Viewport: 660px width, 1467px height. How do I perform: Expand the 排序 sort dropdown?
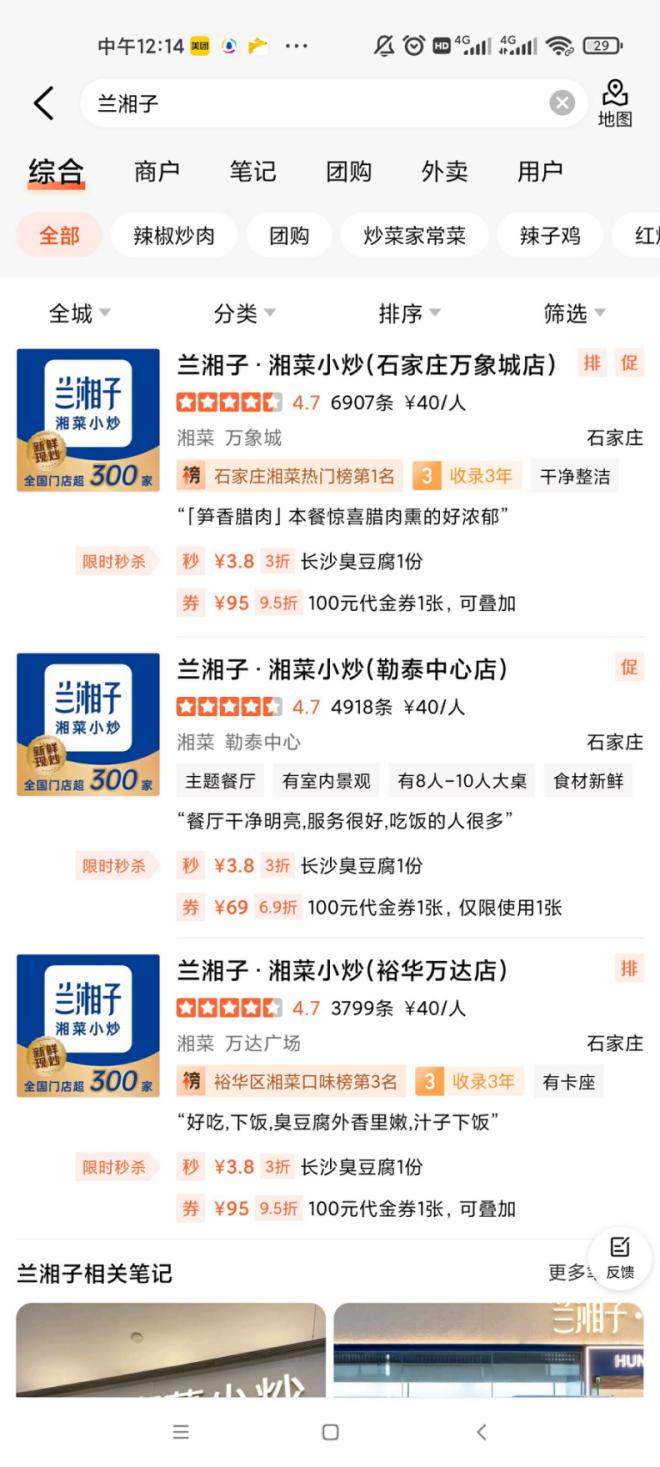(x=409, y=314)
